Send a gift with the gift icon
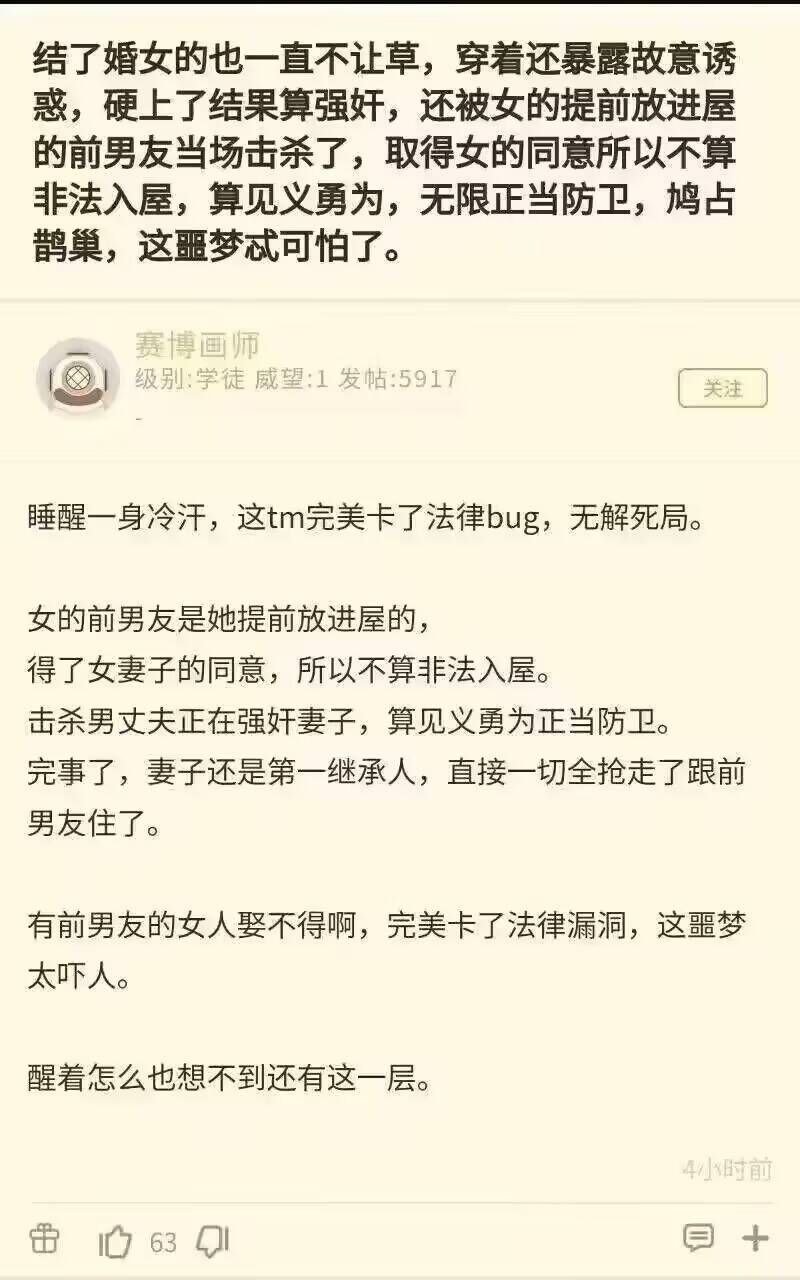 45,1240
